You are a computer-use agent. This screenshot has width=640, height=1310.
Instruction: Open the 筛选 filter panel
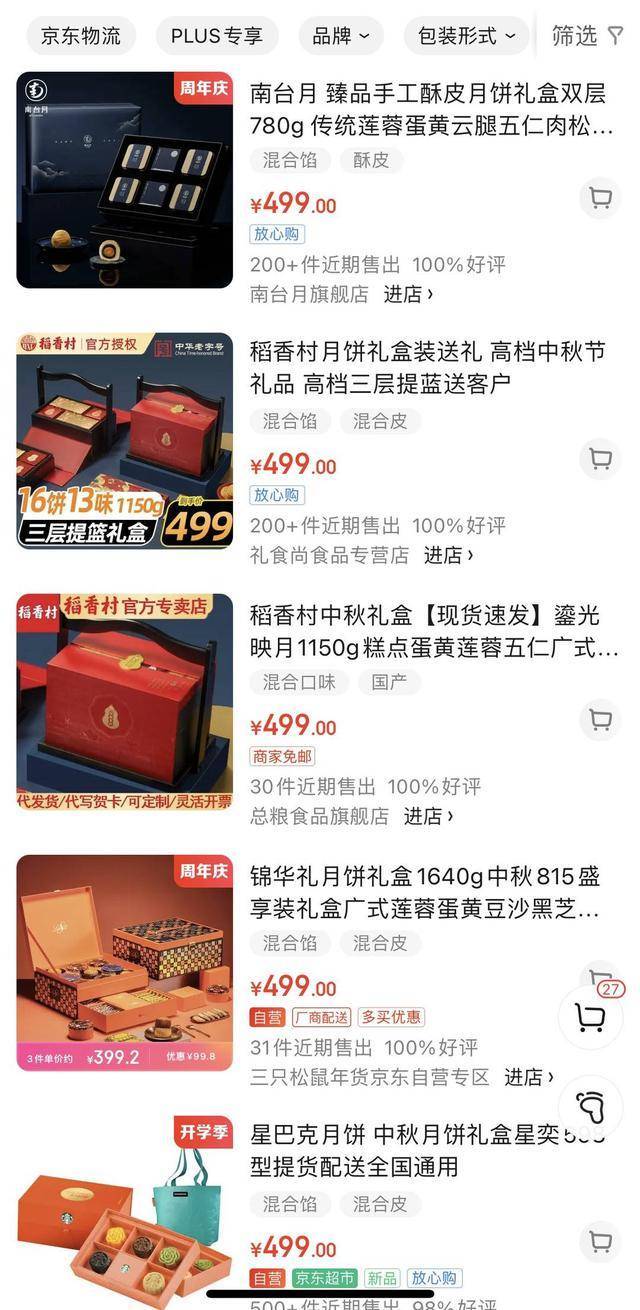click(588, 36)
